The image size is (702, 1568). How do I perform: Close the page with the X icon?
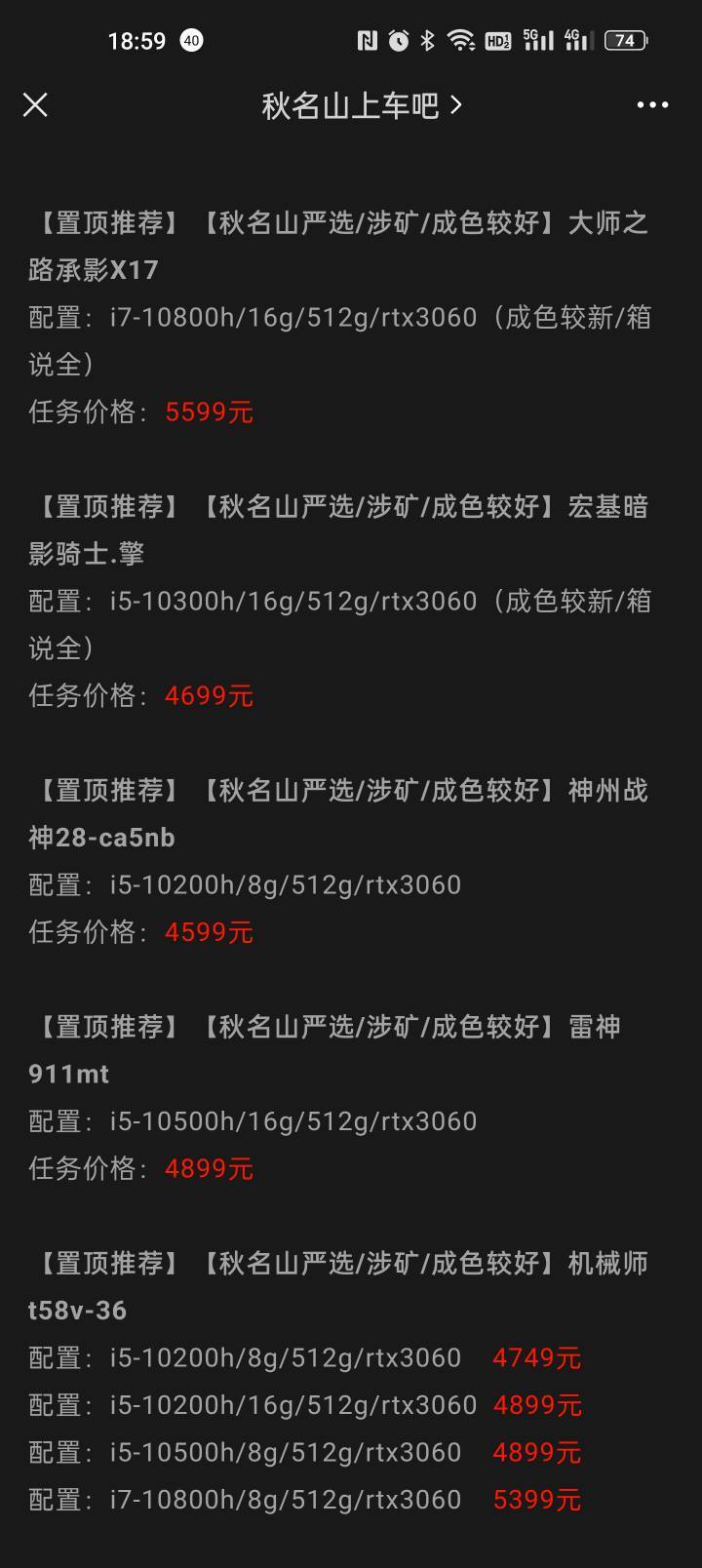coord(35,104)
